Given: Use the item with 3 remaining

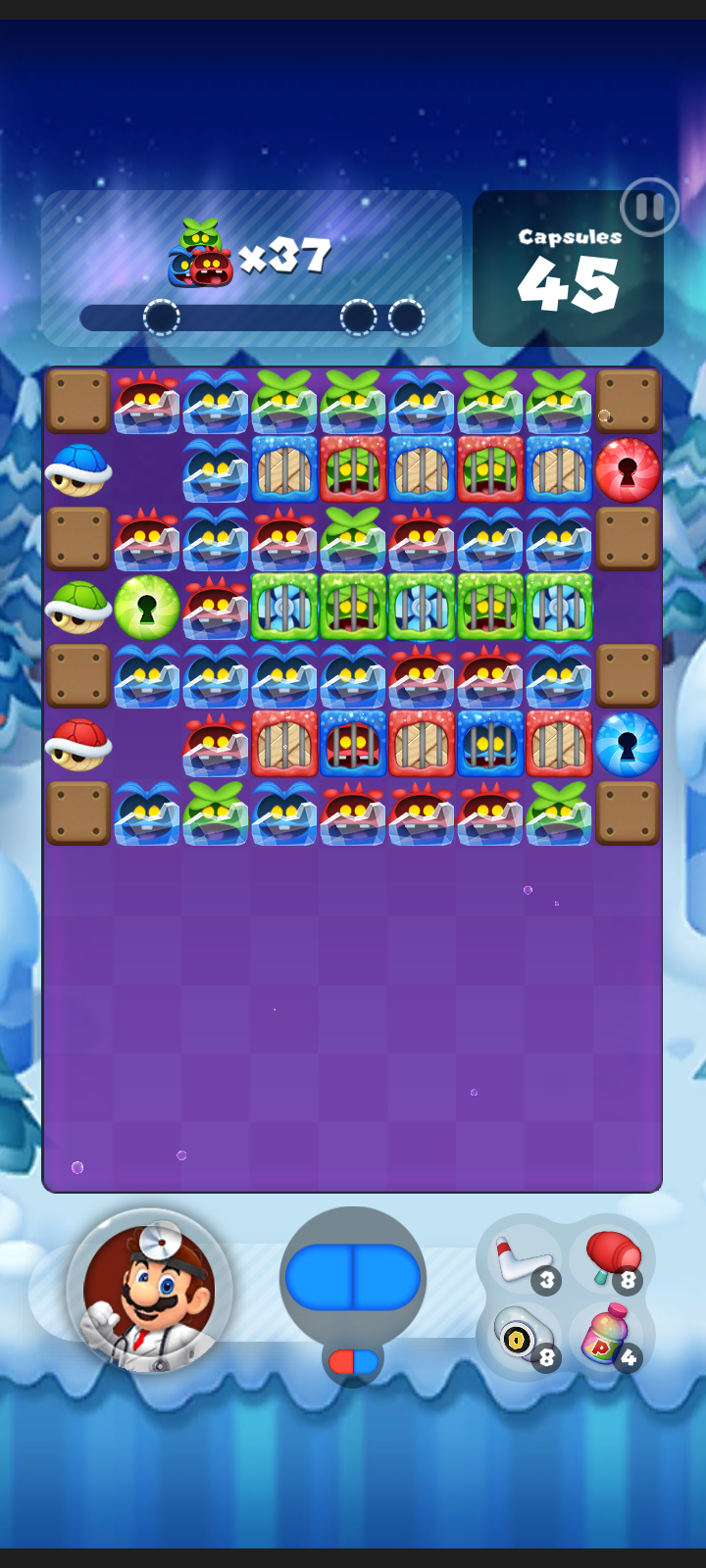Looking at the screenshot, I should click(x=523, y=1260).
